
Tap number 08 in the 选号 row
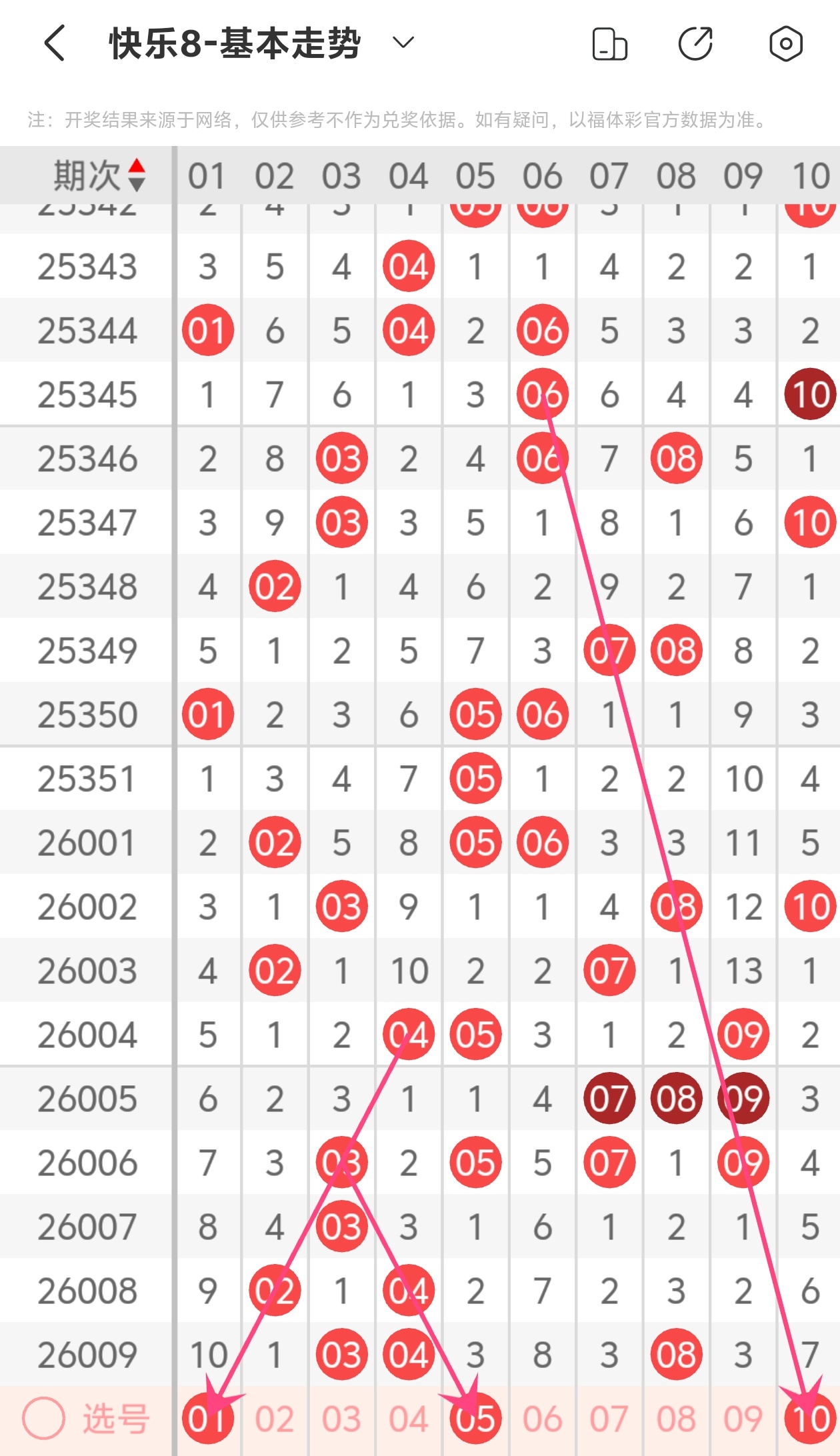[x=676, y=1419]
